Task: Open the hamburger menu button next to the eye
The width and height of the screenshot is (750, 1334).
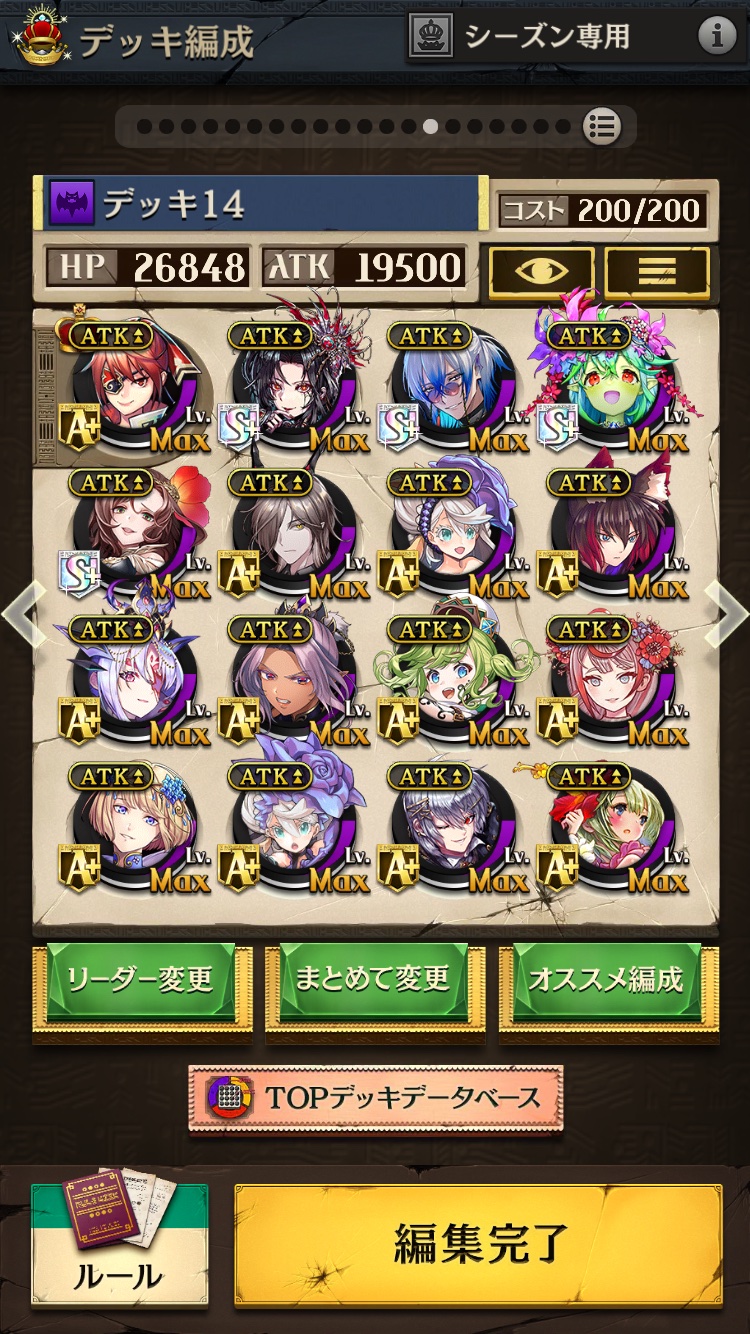Action: pos(657,271)
